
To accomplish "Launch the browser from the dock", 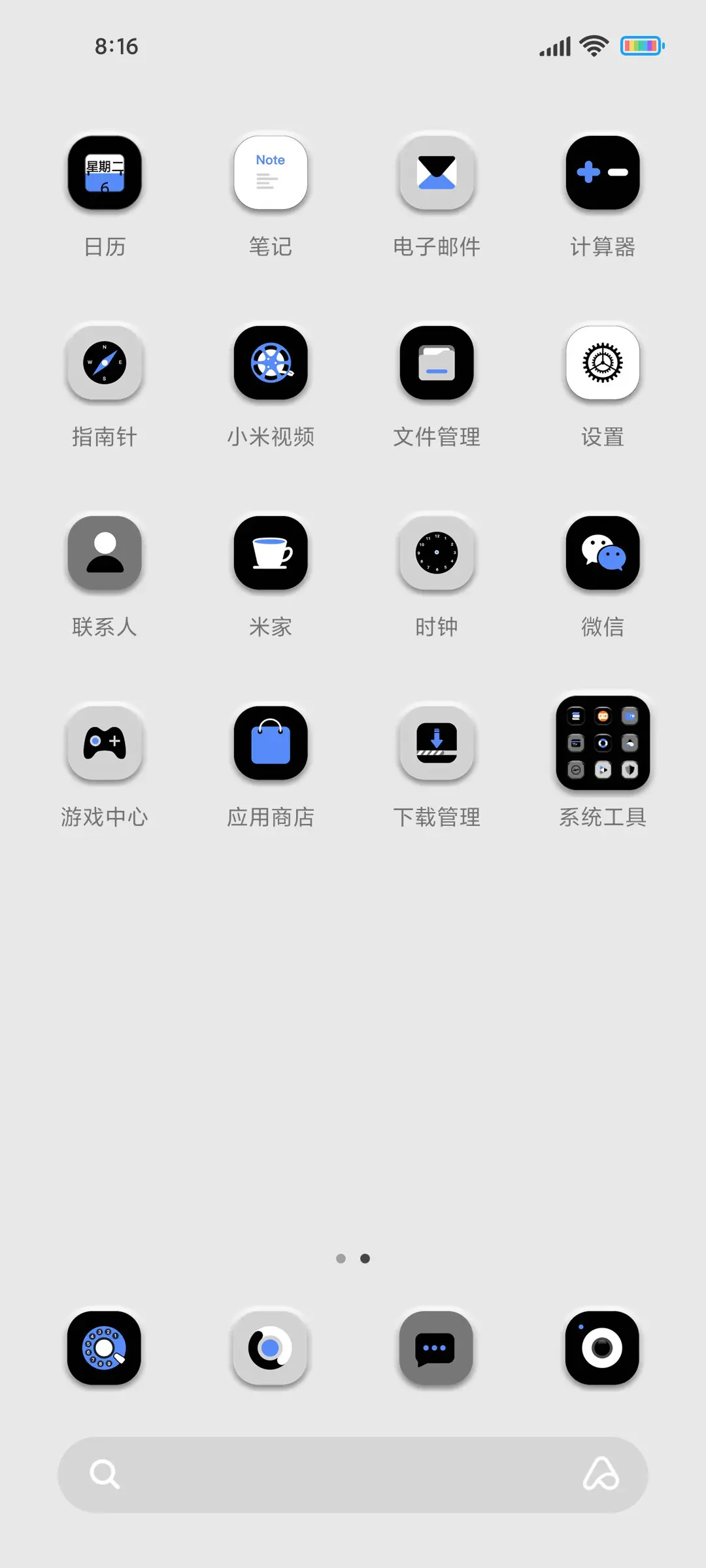I will (x=271, y=1351).
